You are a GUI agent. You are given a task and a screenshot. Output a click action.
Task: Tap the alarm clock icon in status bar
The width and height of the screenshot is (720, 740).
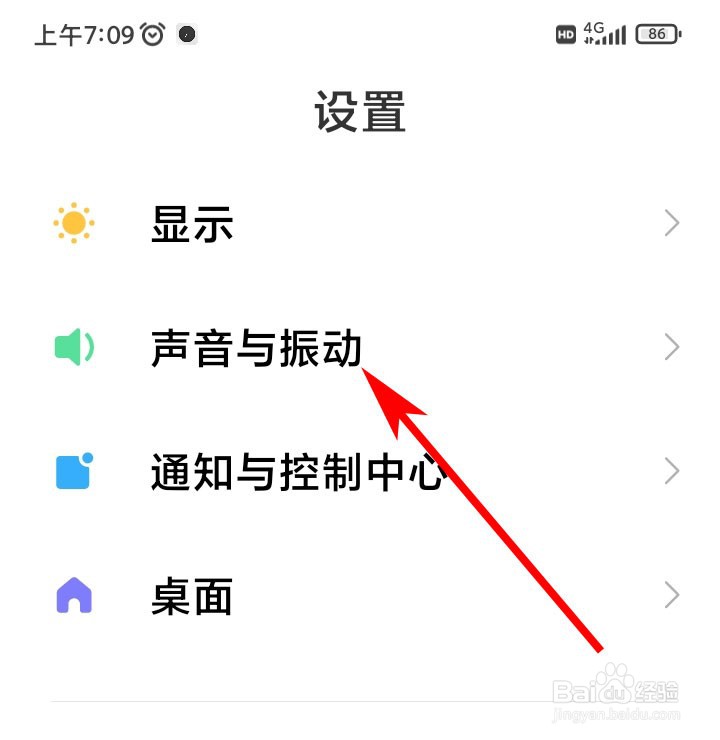click(x=152, y=32)
